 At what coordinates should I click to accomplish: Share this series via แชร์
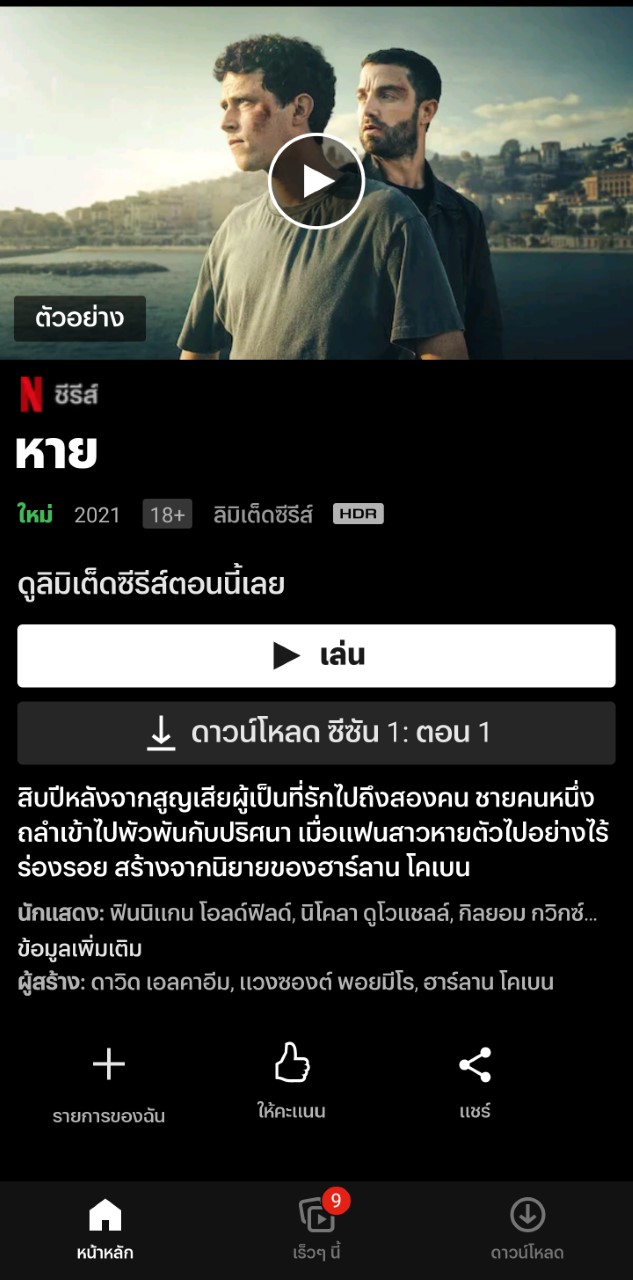[x=475, y=1077]
